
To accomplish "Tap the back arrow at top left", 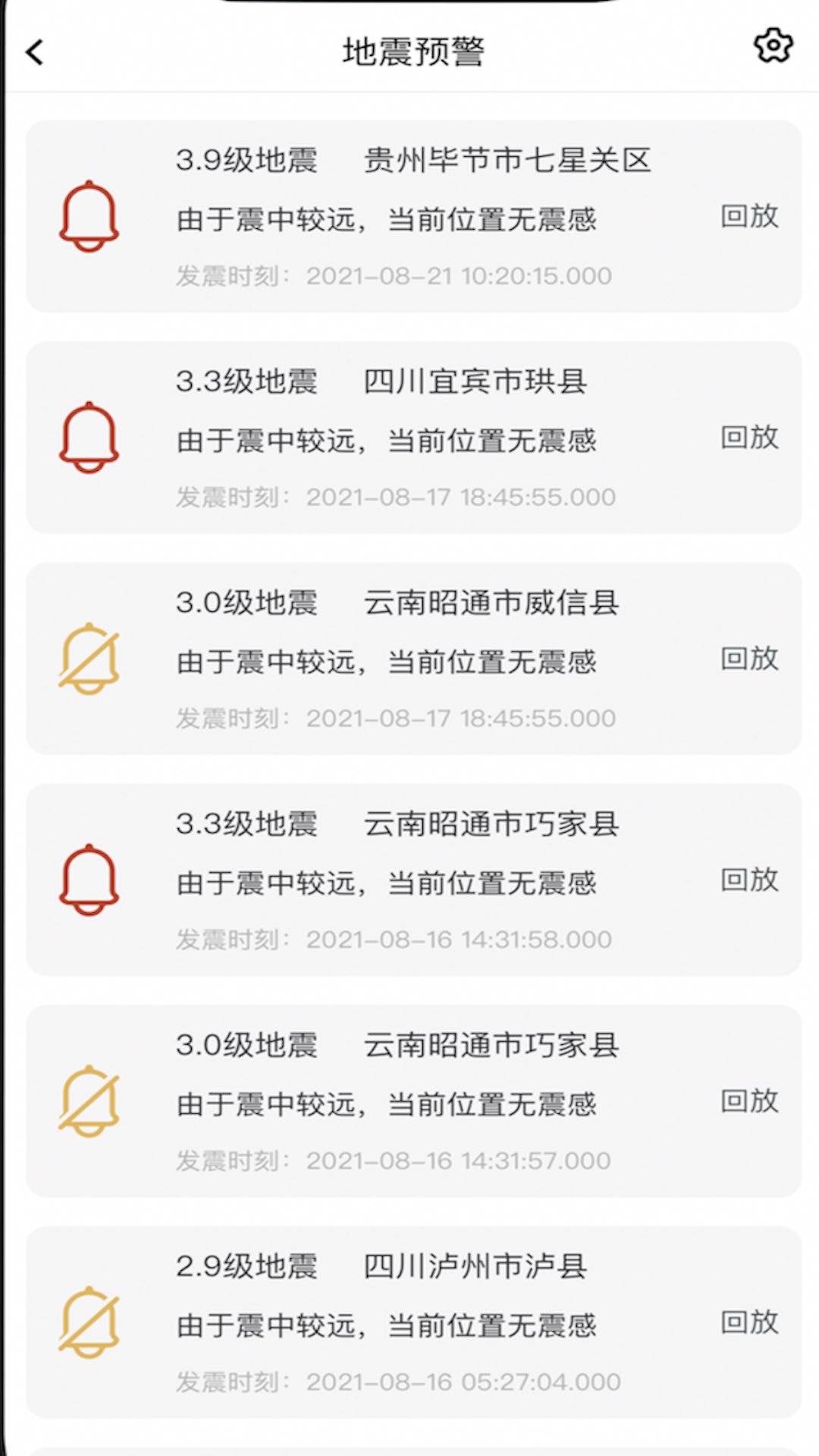I will coord(33,52).
